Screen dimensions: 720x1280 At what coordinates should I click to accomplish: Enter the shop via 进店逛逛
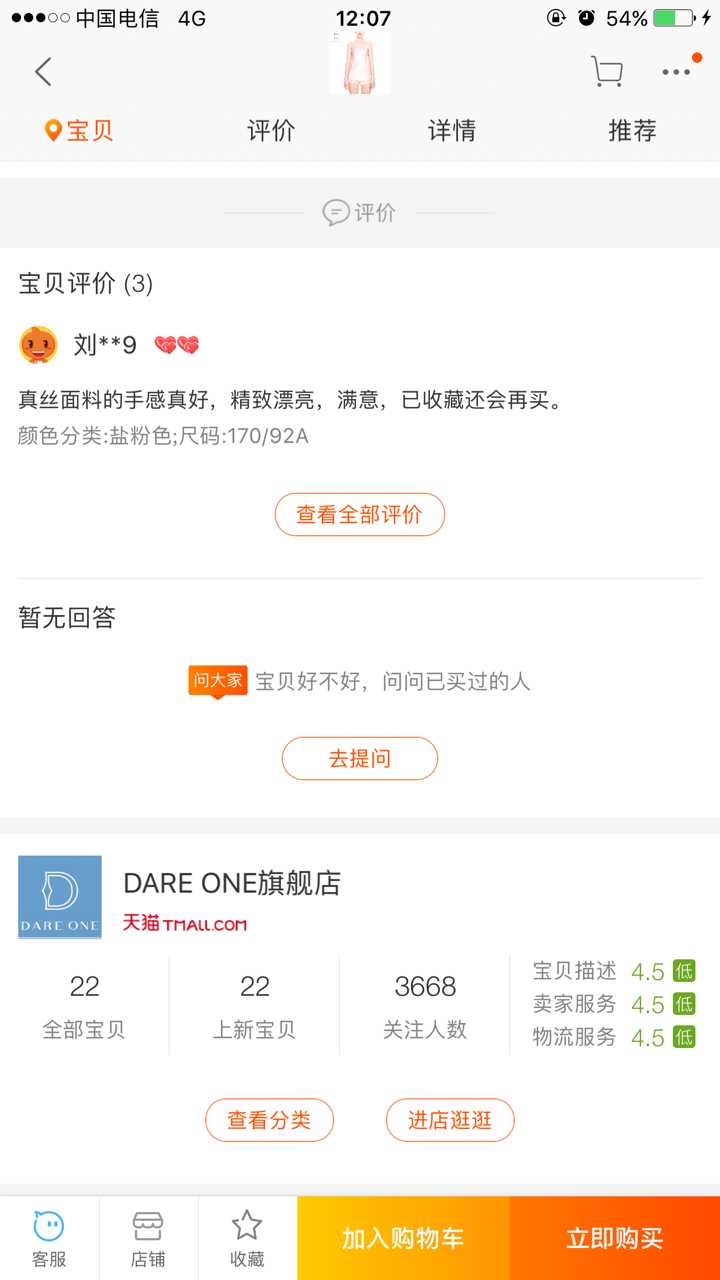coord(450,1120)
